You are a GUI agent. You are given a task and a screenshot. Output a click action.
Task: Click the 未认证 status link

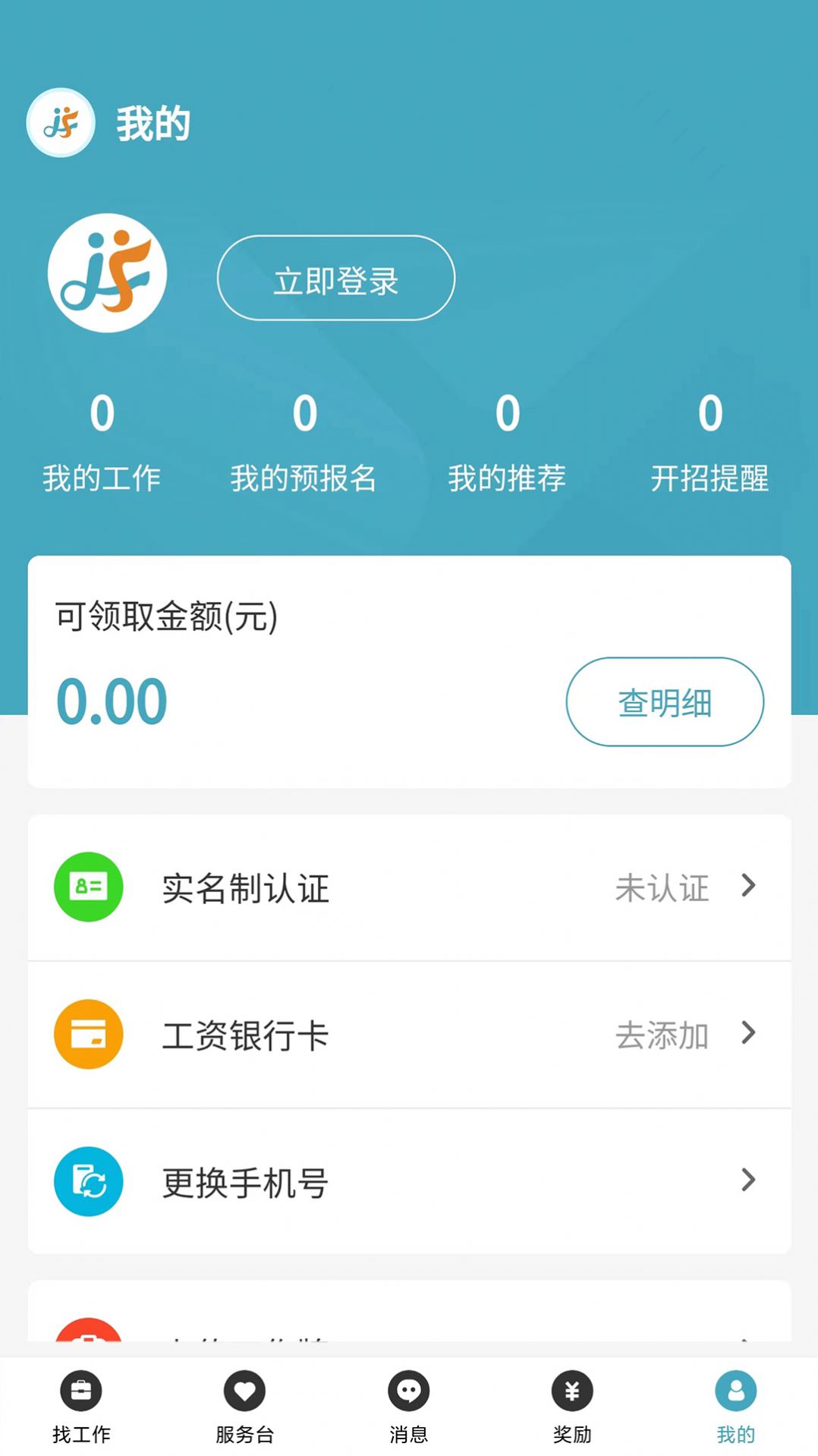pos(662,887)
